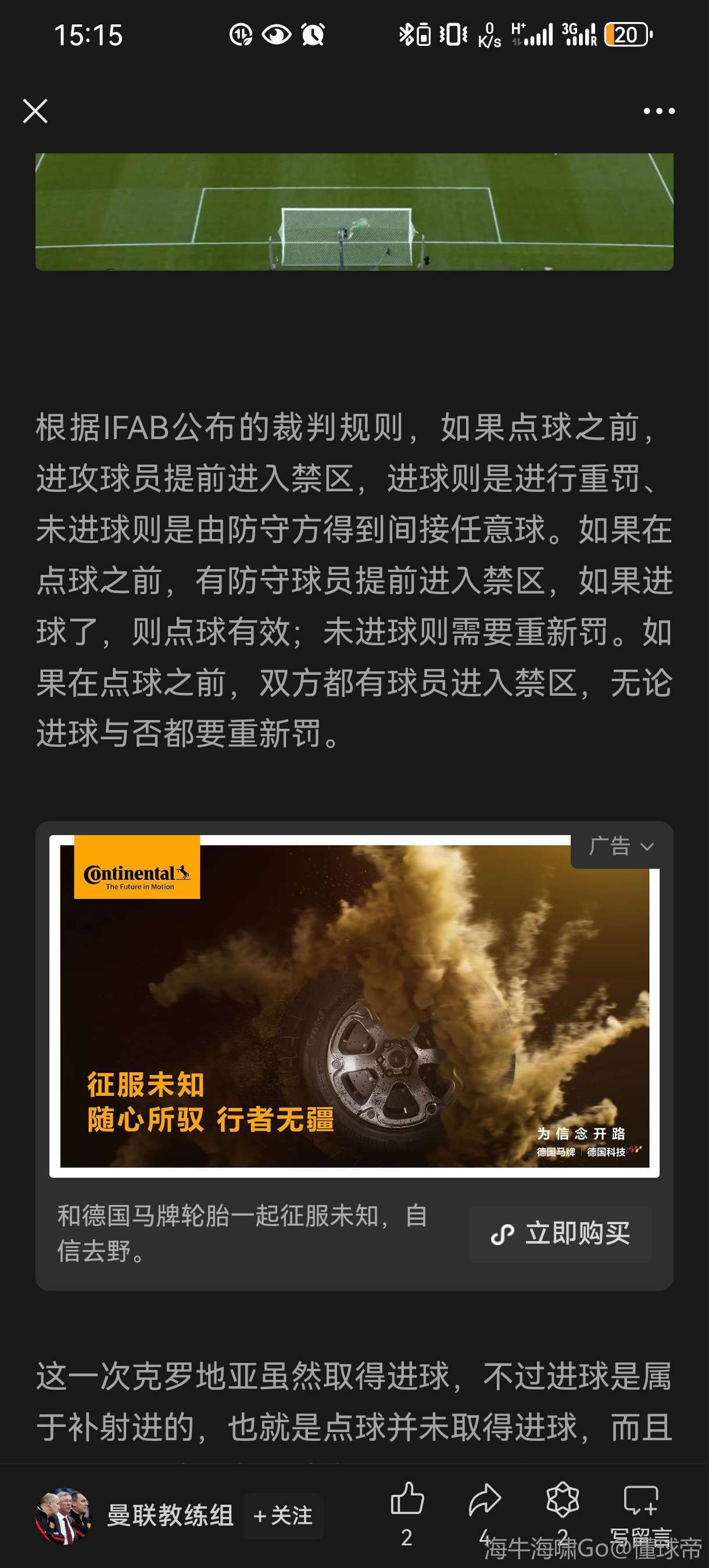Tap the 在看 flower icon

[563, 1499]
